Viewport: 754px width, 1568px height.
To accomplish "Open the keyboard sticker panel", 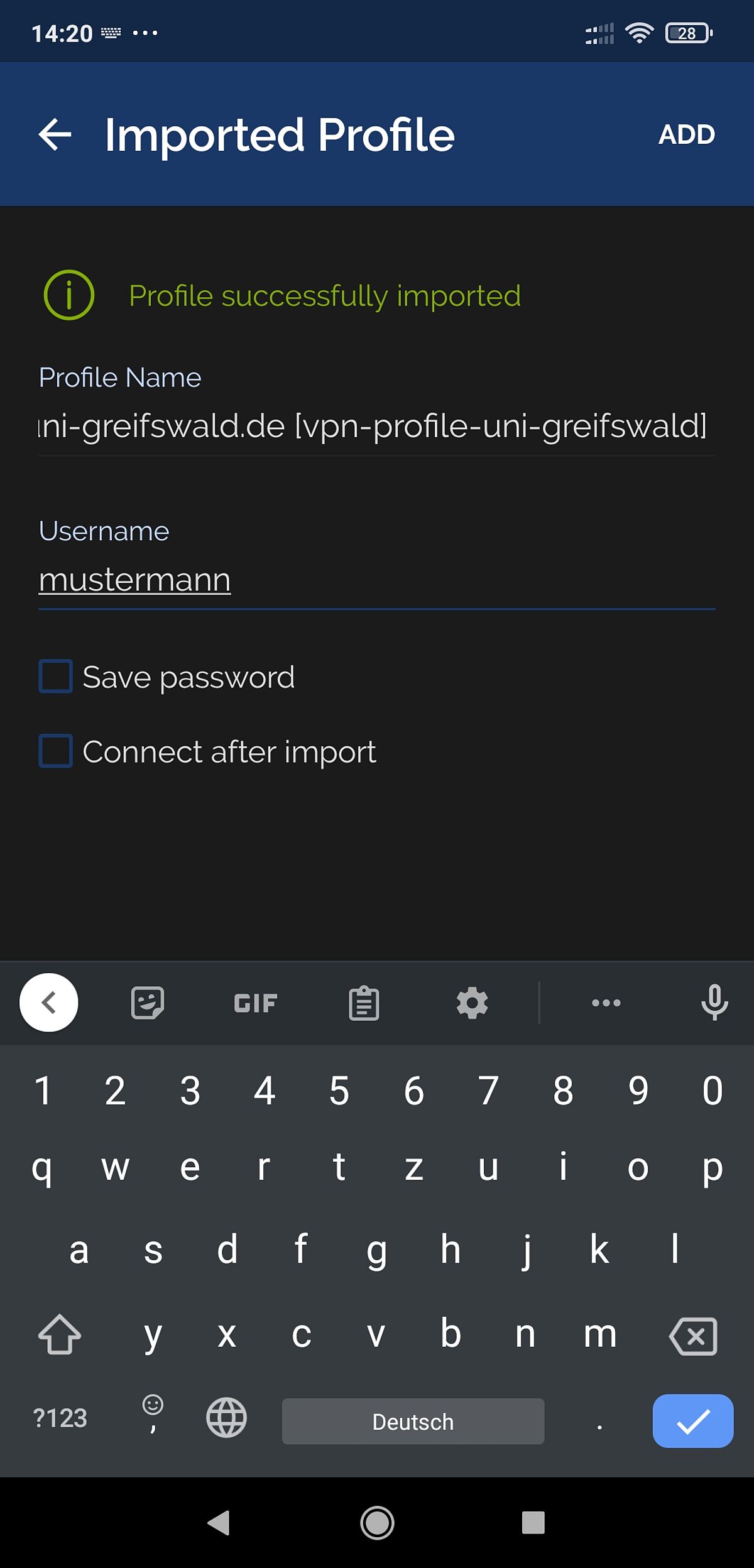I will point(148,1003).
